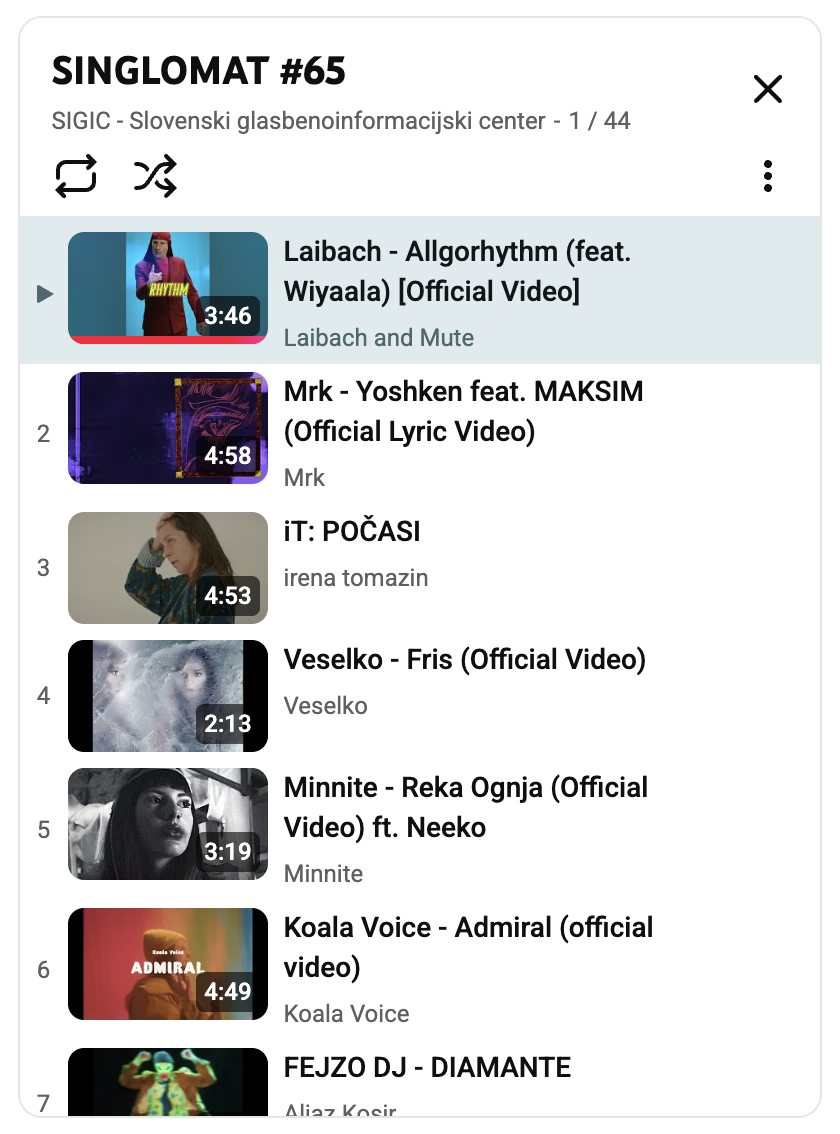Click the iT: POČASI thumbnail

[x=167, y=567]
